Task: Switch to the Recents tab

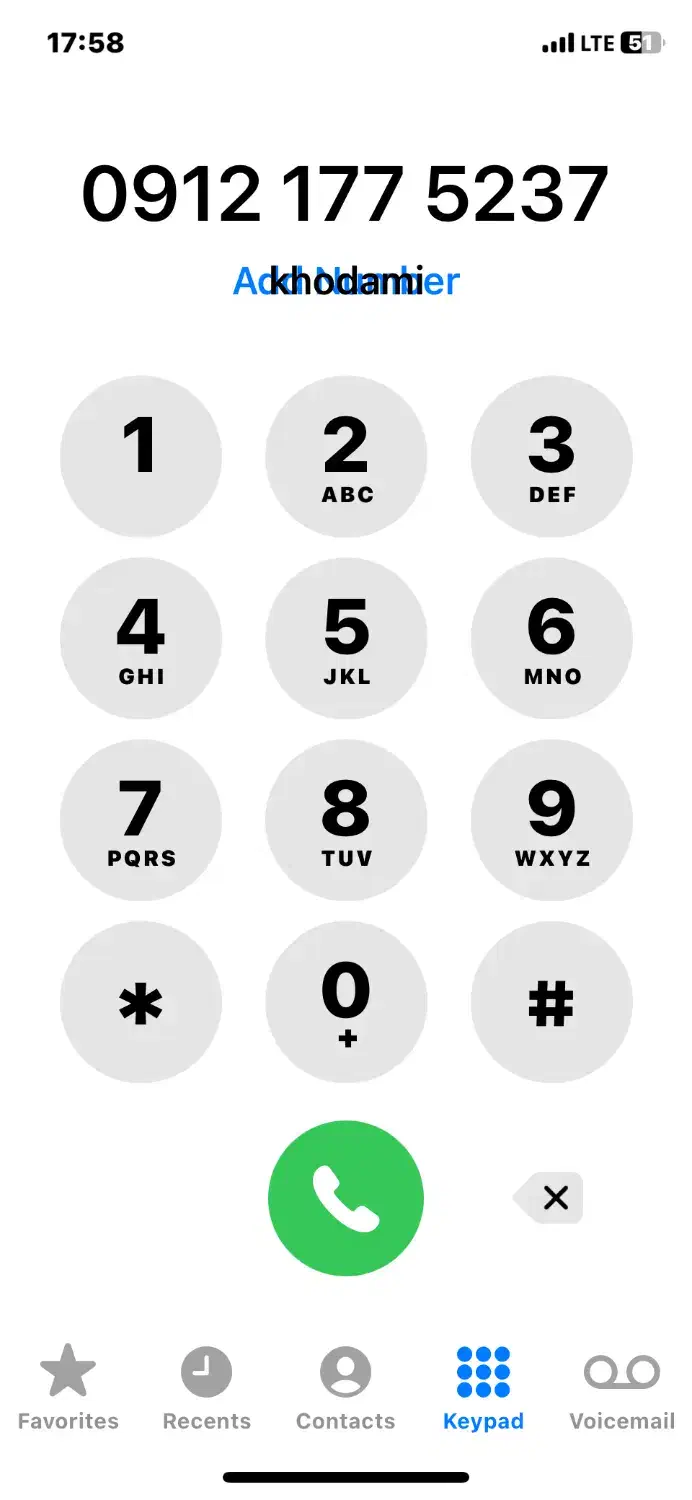Action: [206, 1388]
